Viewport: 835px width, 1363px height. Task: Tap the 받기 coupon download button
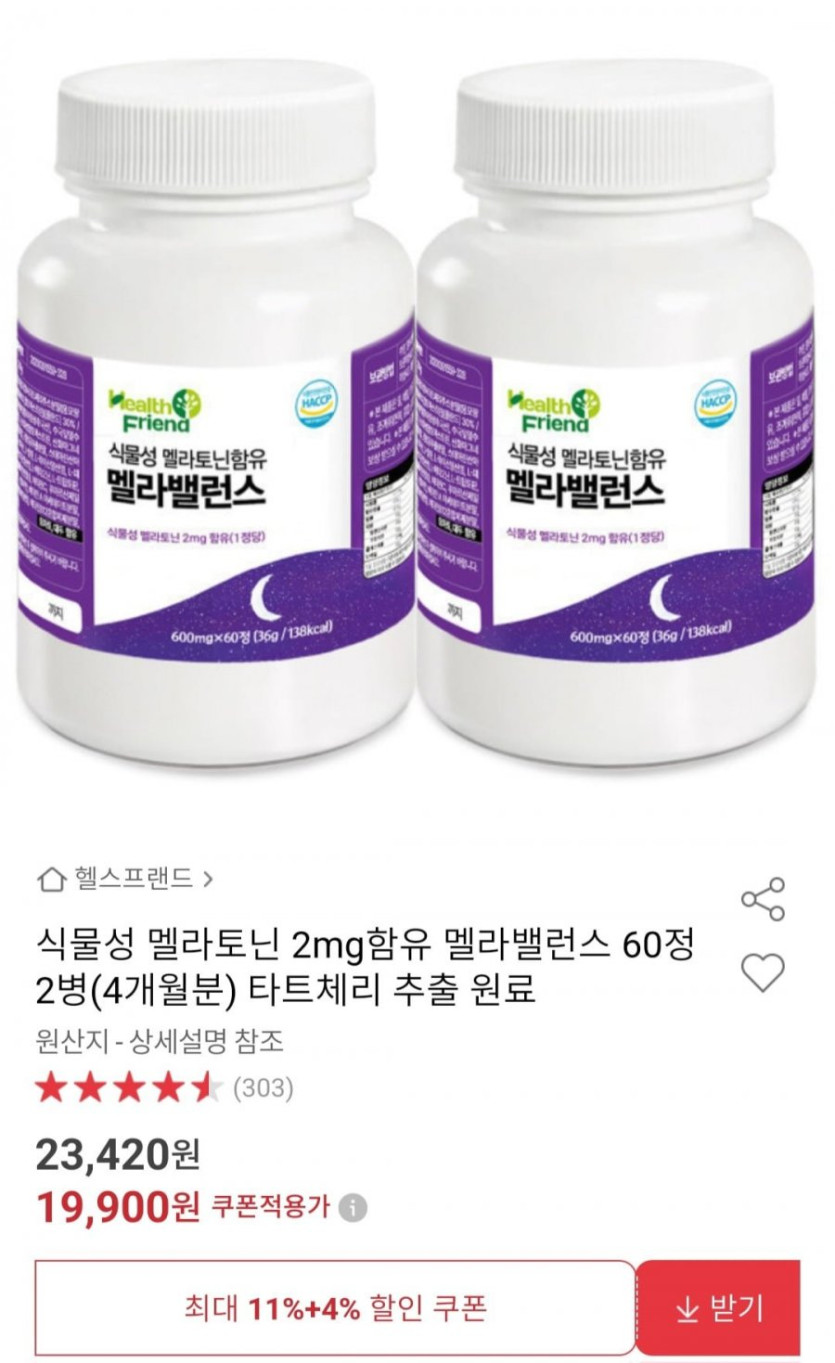[719, 1308]
